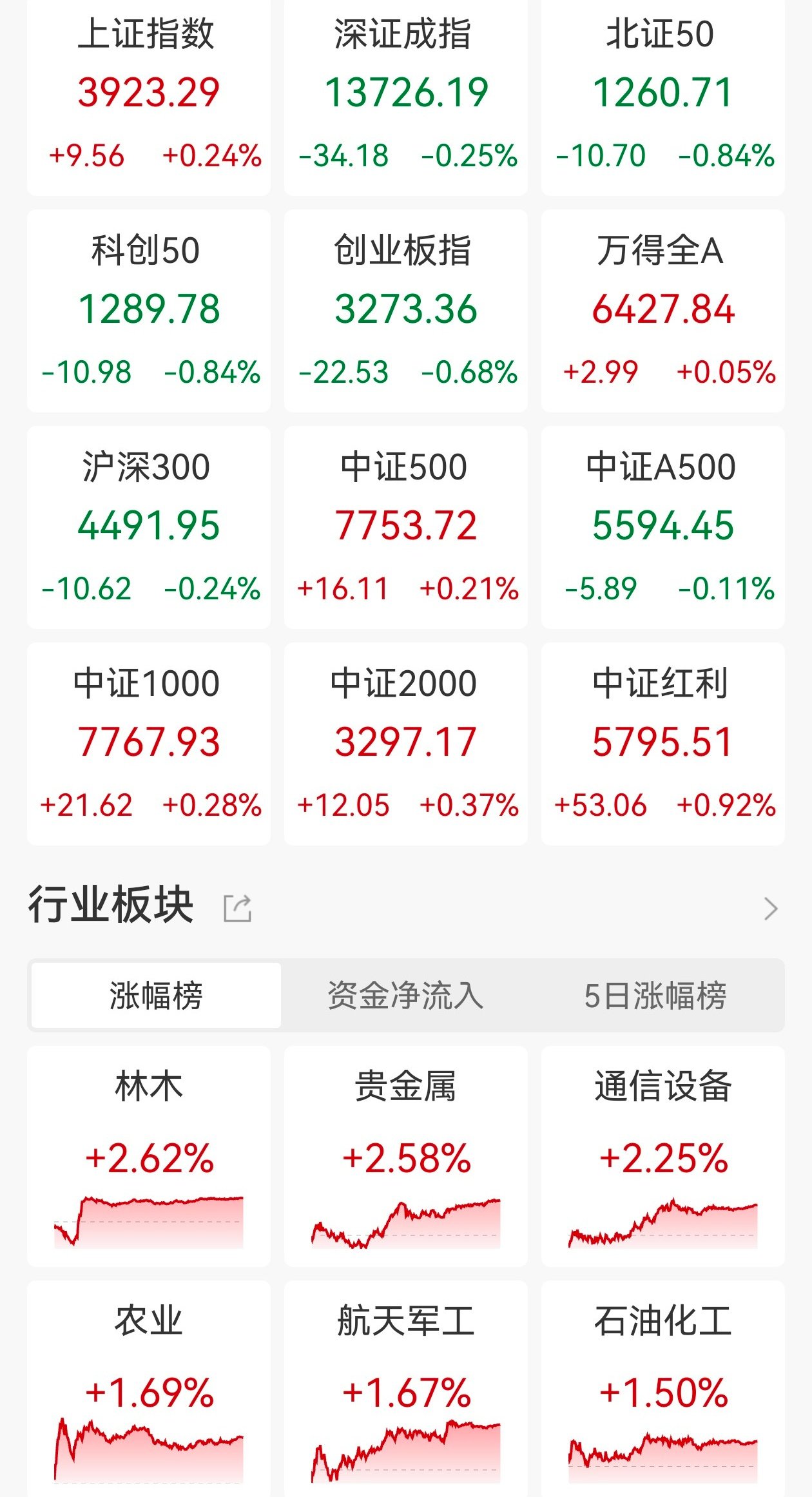Tap the 万得全A index card
The width and height of the screenshot is (812, 1497).
click(x=662, y=310)
